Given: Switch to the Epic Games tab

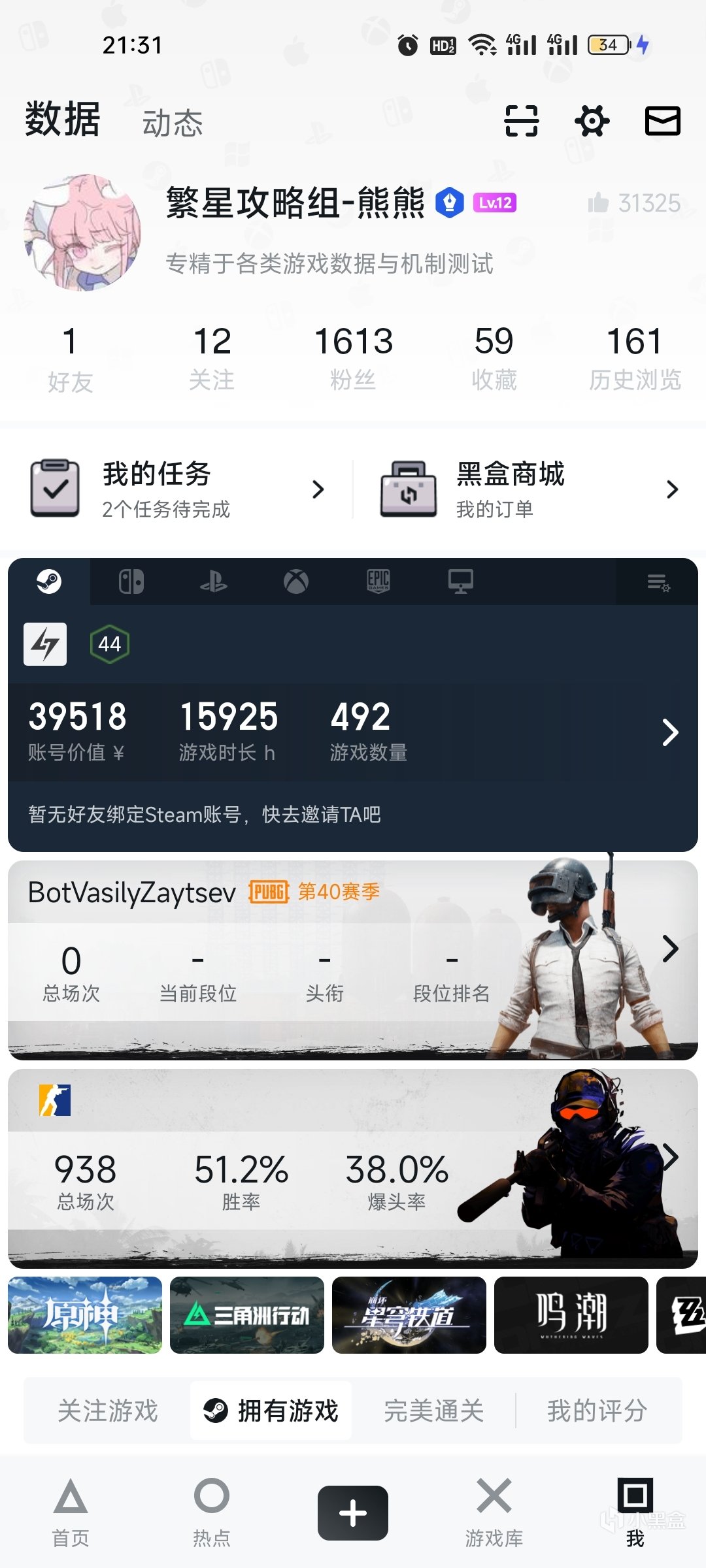Looking at the screenshot, I should pos(378,581).
